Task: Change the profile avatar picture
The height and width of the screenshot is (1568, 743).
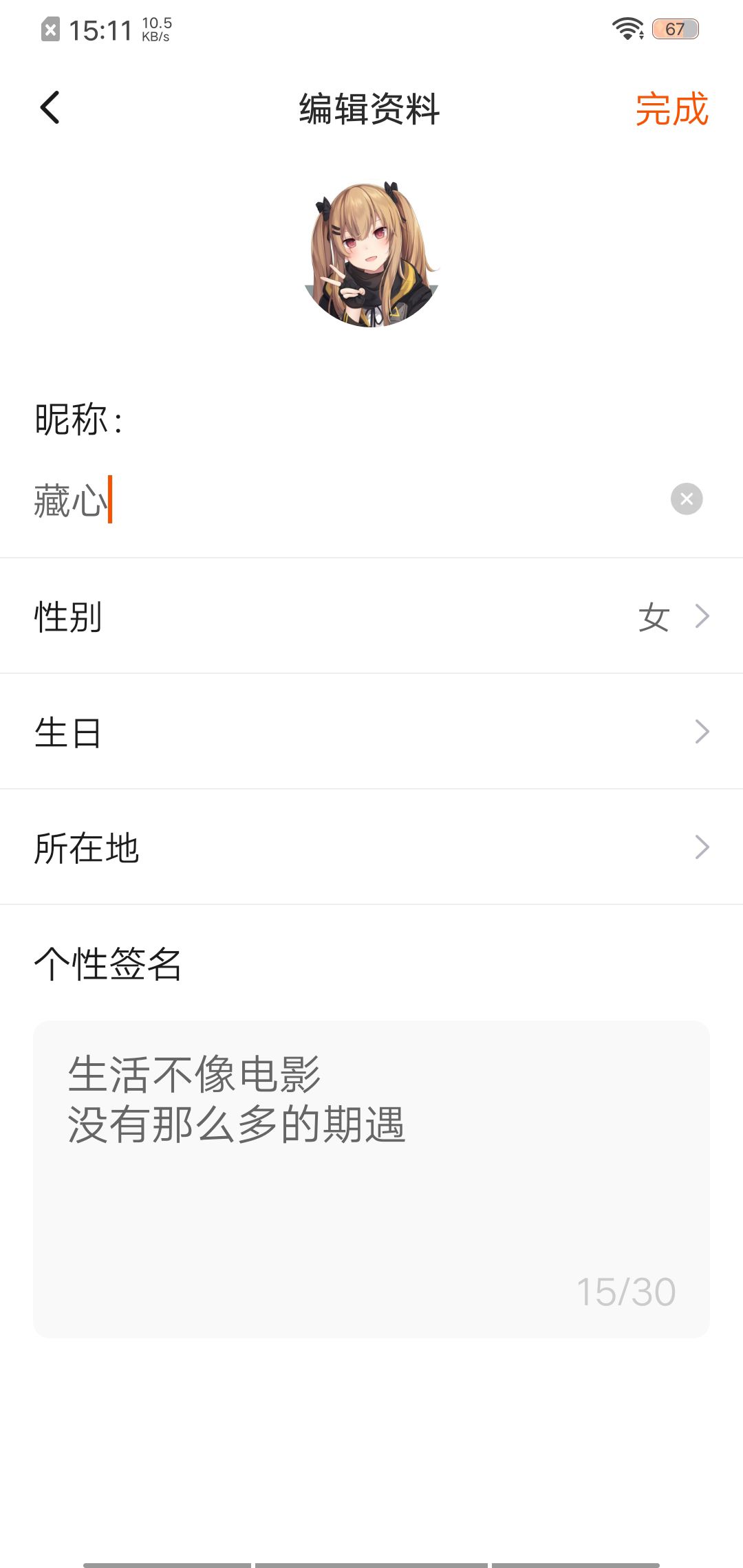Action: (371, 254)
